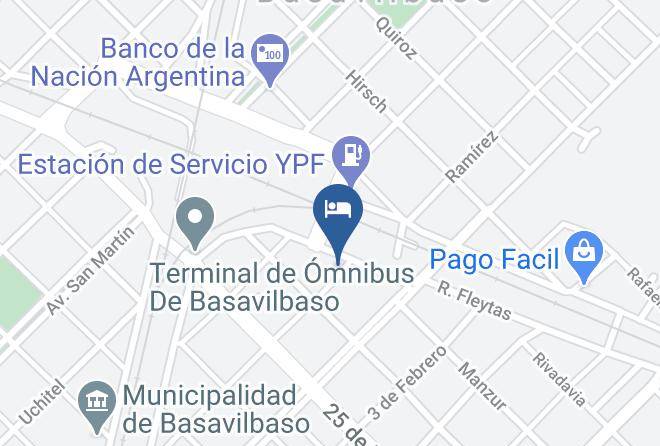Open the Municipalidad de Basavilbaso marker
Screen dimensions: 660x446
[x=97, y=406]
